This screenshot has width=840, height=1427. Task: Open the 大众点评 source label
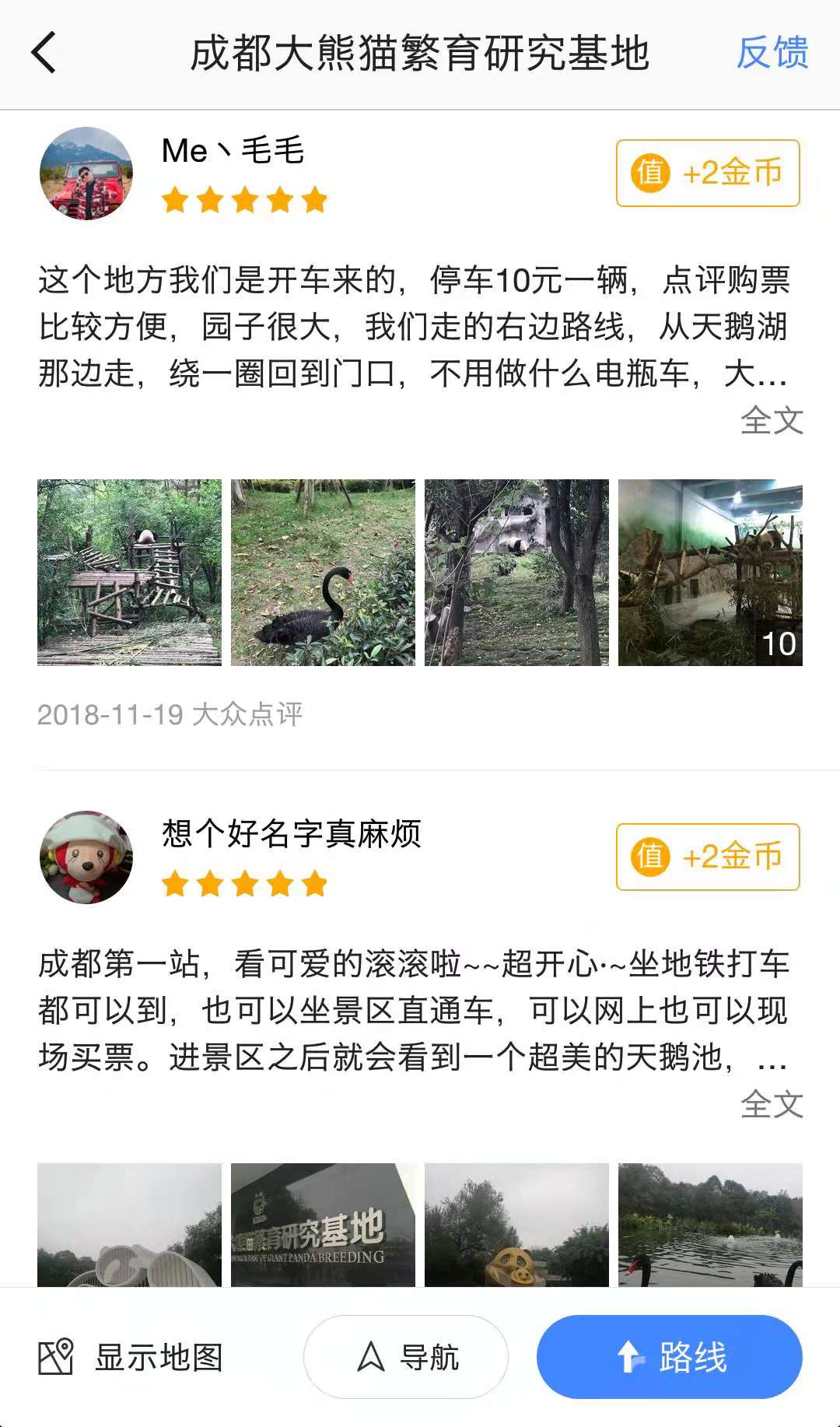click(x=251, y=714)
